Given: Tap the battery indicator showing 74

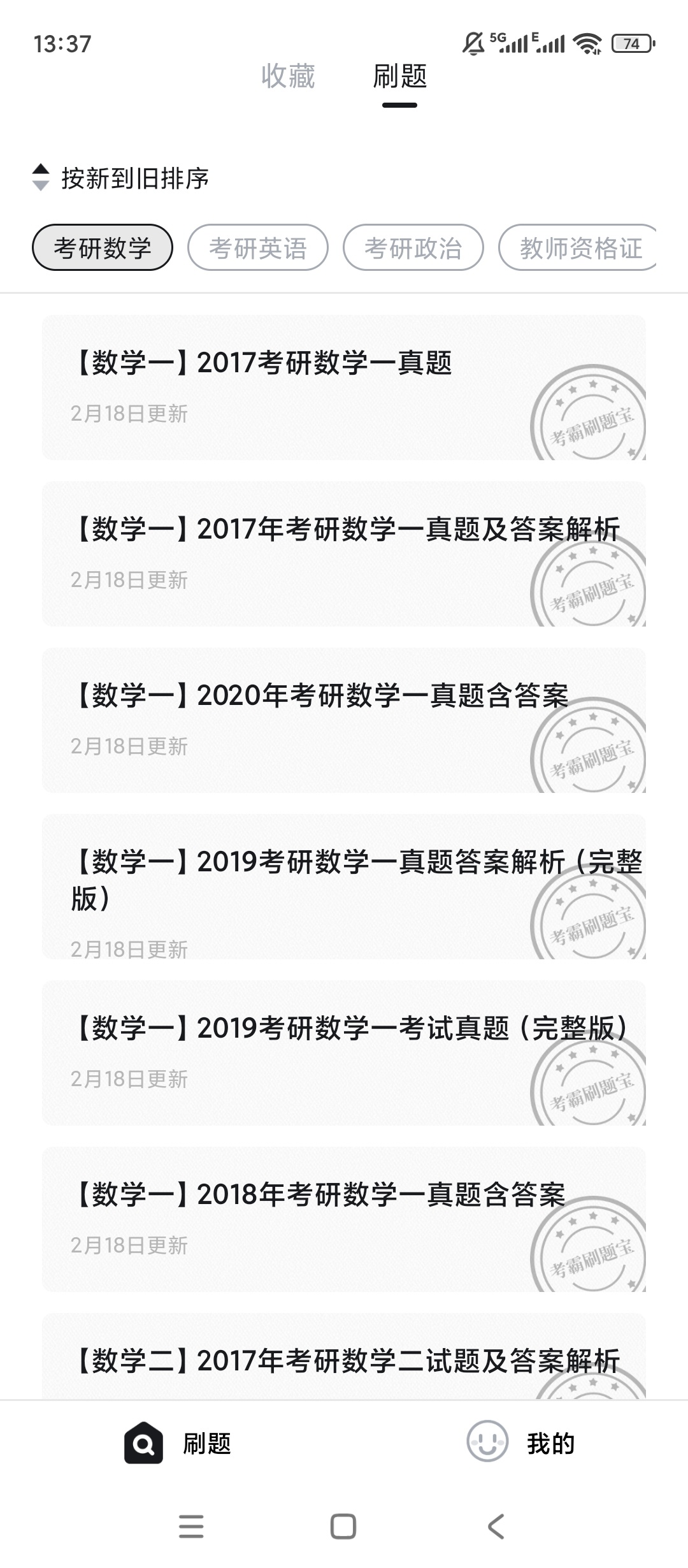Looking at the screenshot, I should click(631, 43).
